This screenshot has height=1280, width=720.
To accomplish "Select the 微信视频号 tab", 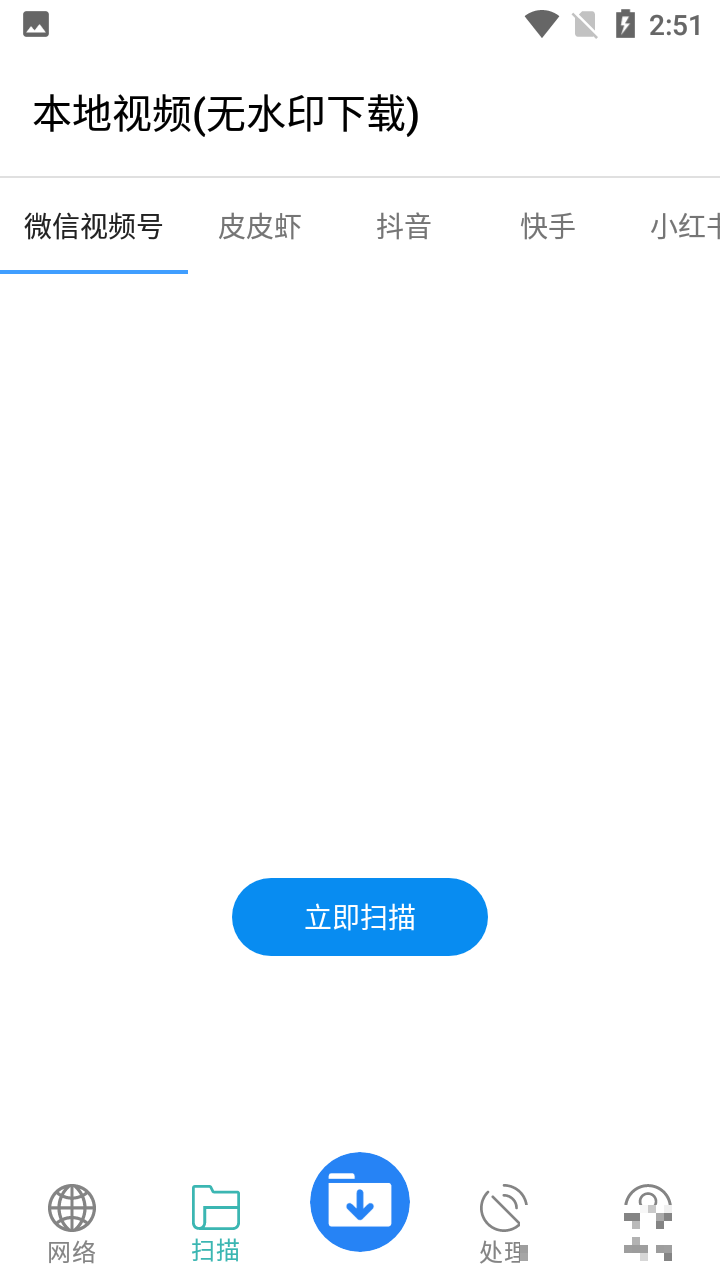I will pyautogui.click(x=94, y=227).
